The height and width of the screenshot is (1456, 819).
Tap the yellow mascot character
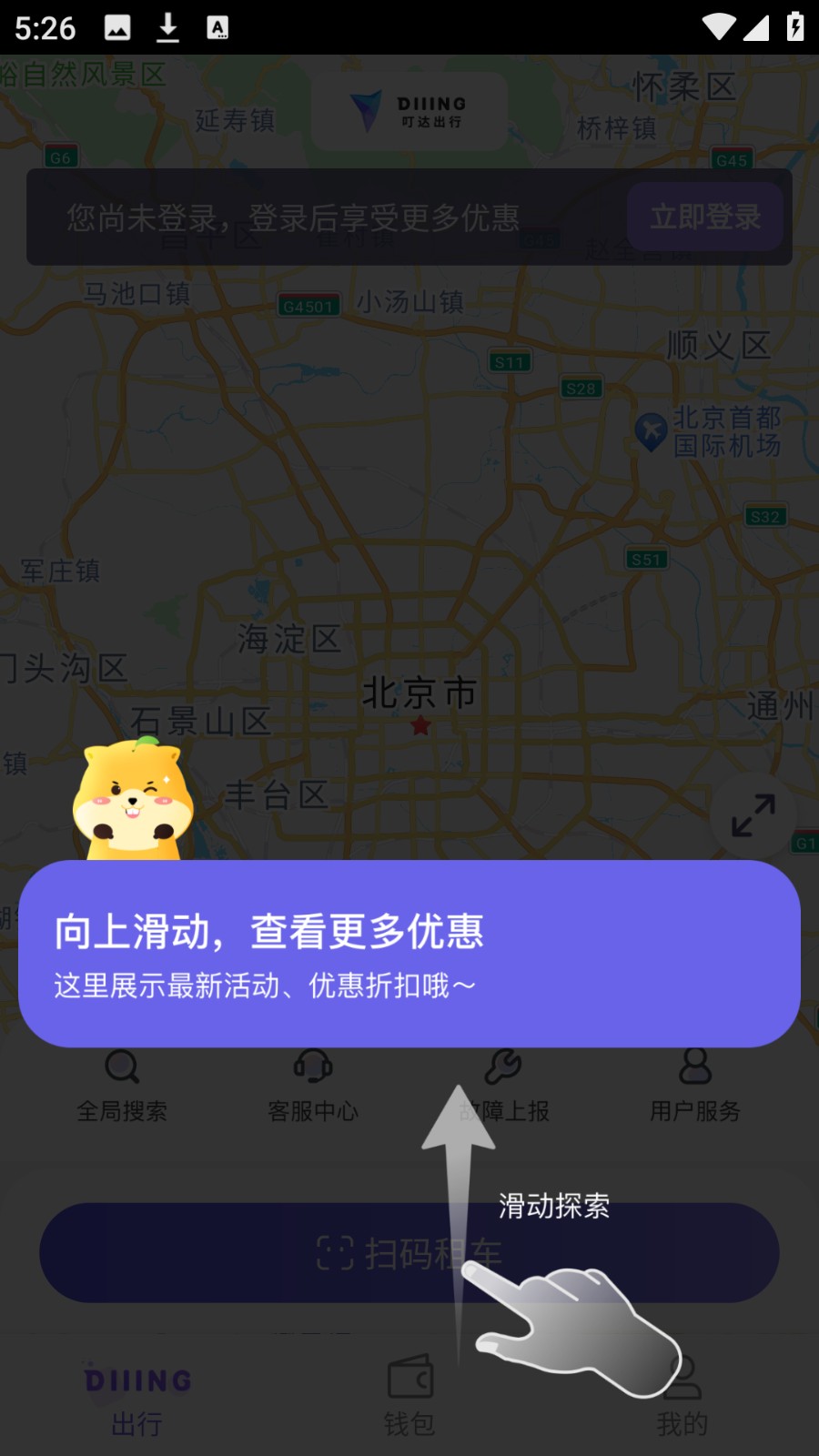click(x=132, y=801)
